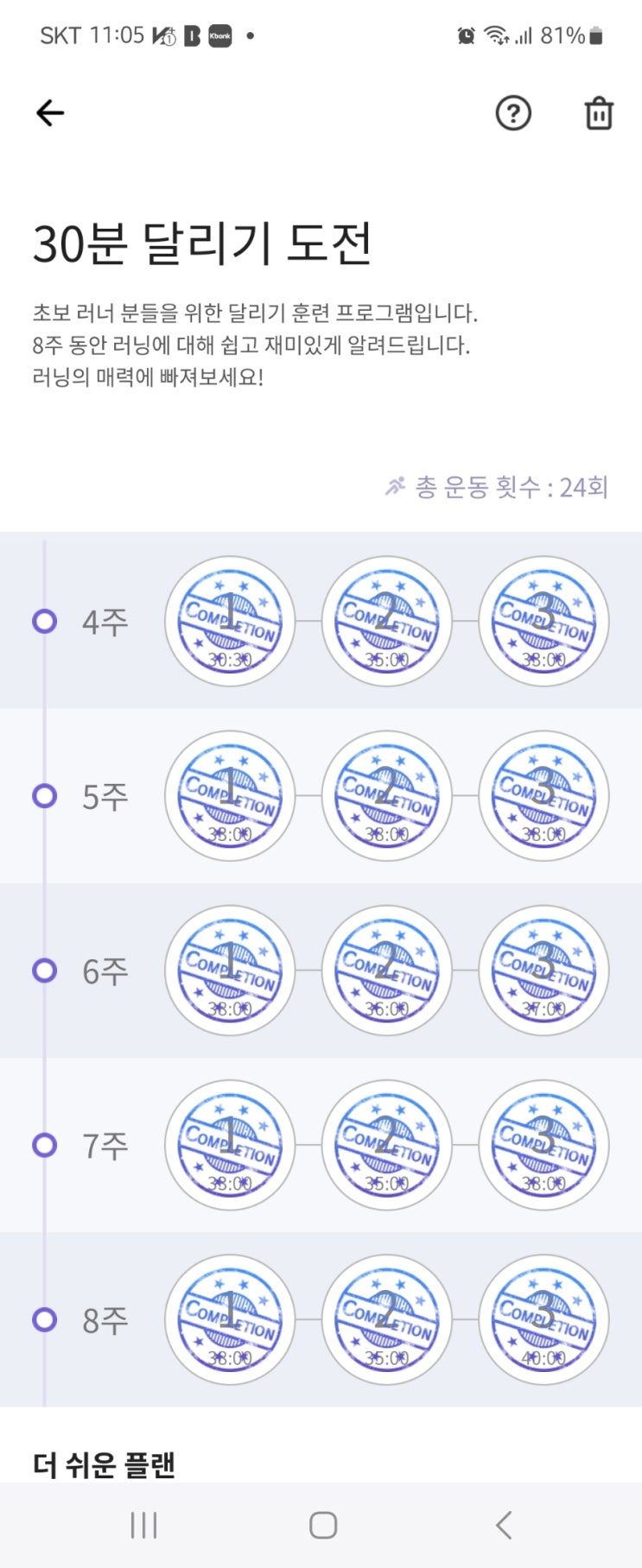Viewport: 642px width, 1568px height.
Task: View week 6 session 2 stamp
Action: point(387,971)
